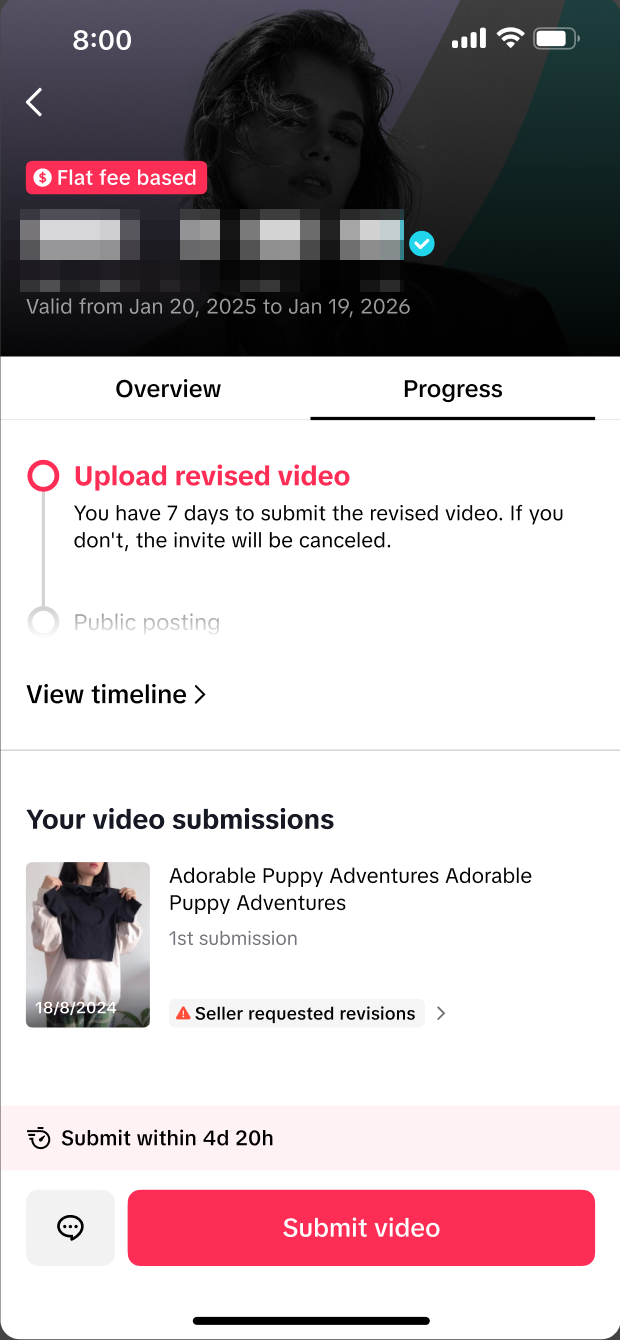Go back using the top-left arrow
The image size is (620, 1340).
tap(35, 102)
